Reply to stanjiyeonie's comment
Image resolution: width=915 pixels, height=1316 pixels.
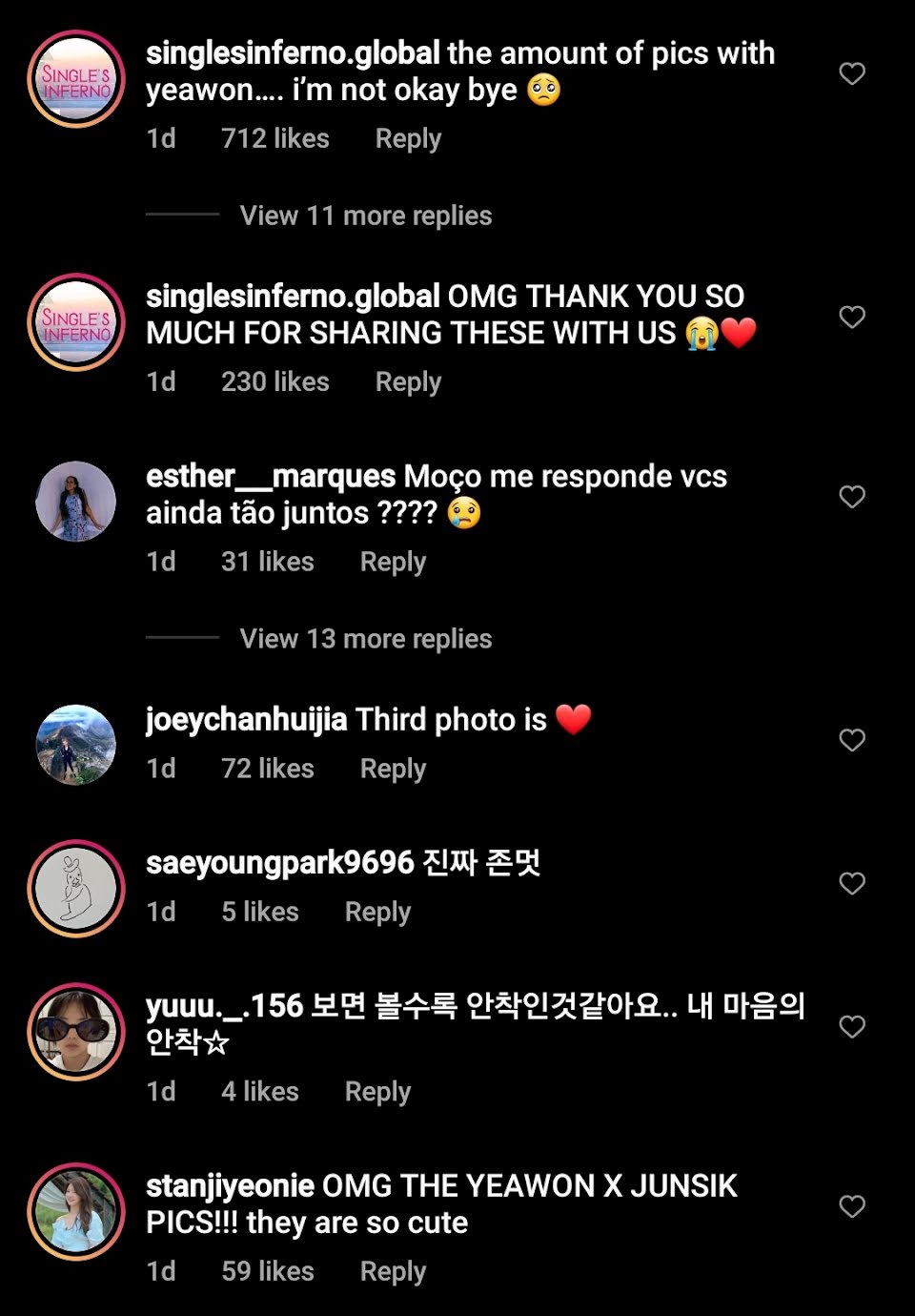[393, 1272]
